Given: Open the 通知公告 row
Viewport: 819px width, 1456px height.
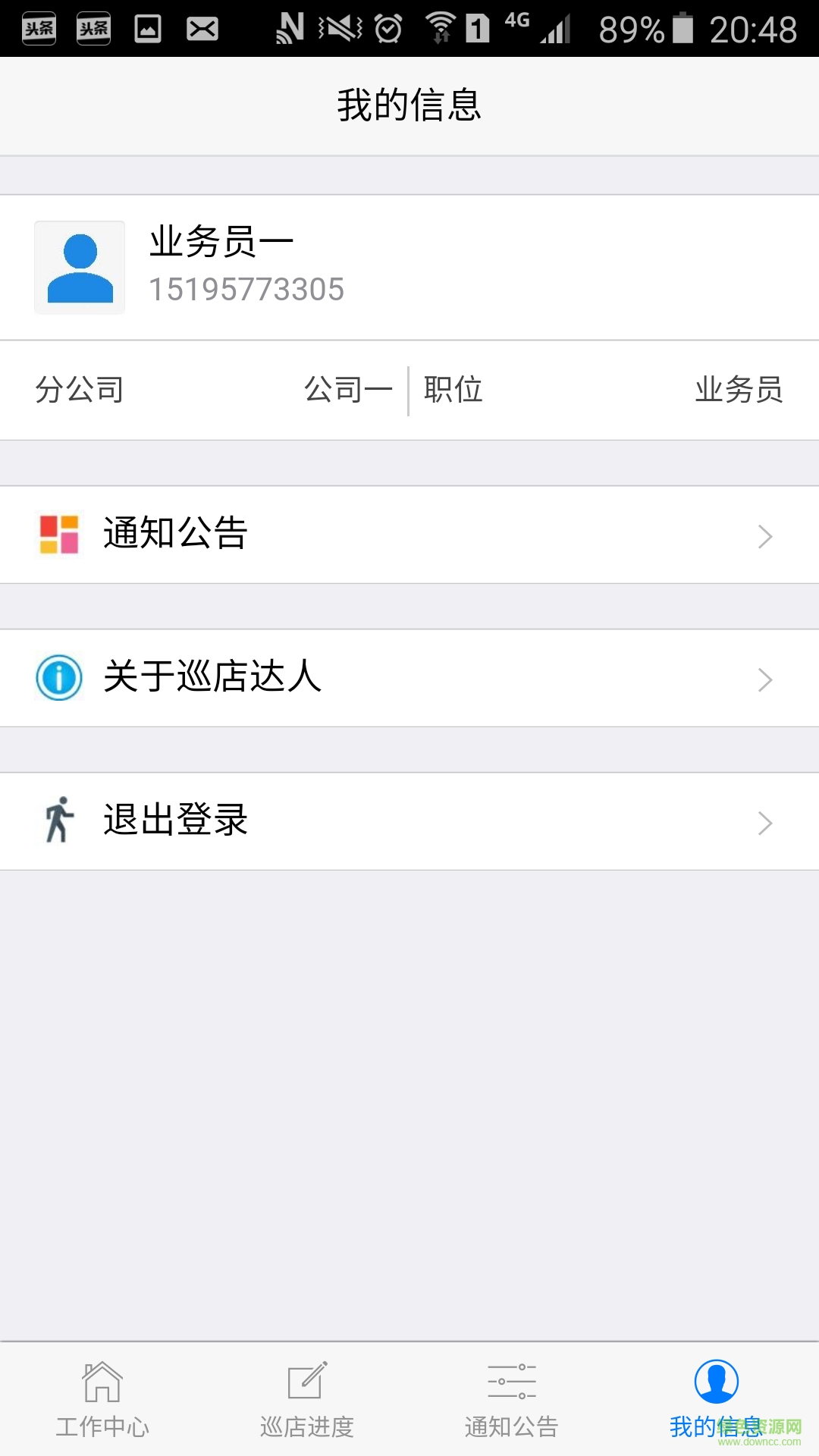Looking at the screenshot, I should pyautogui.click(x=409, y=535).
